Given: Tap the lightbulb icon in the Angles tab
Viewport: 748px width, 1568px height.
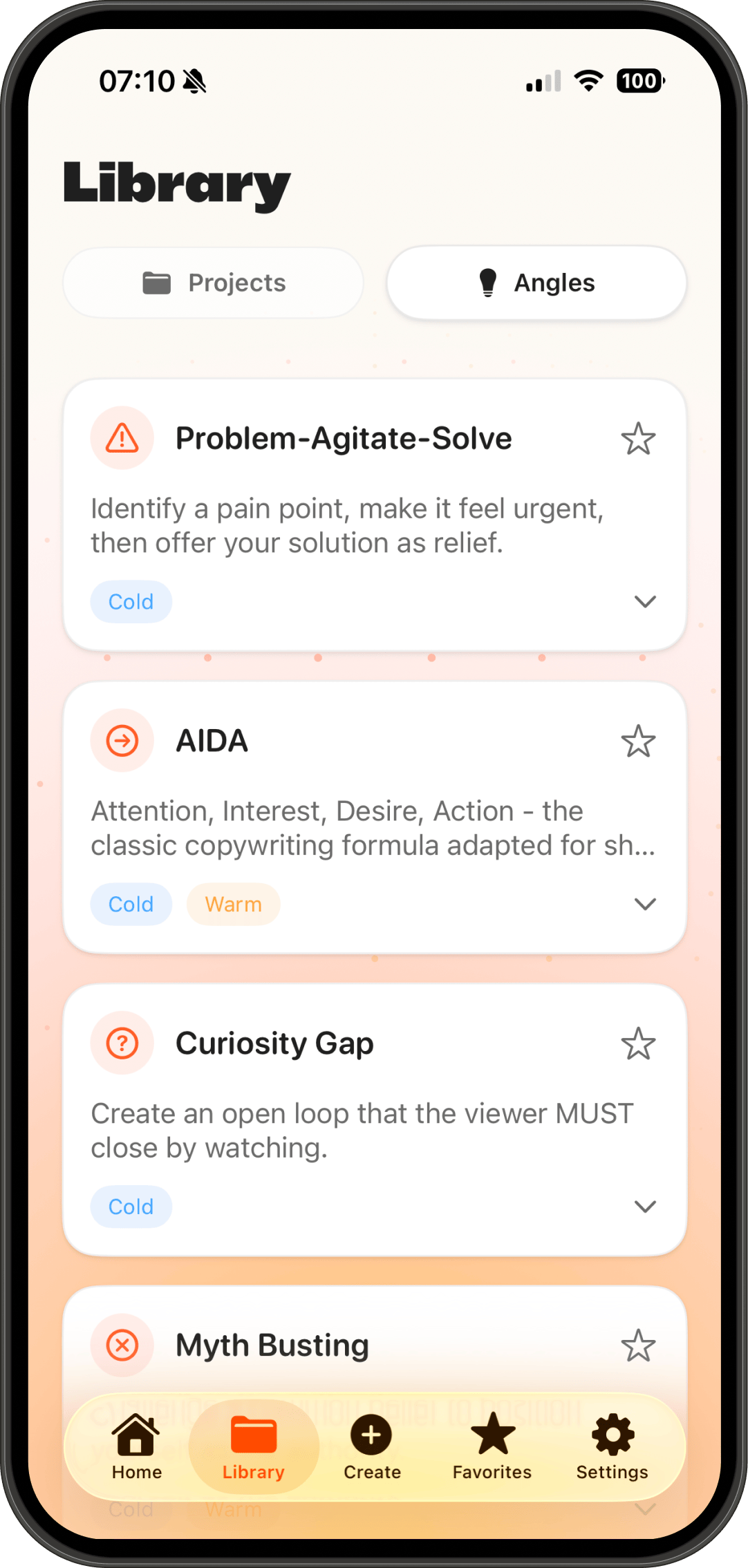Looking at the screenshot, I should (x=489, y=282).
